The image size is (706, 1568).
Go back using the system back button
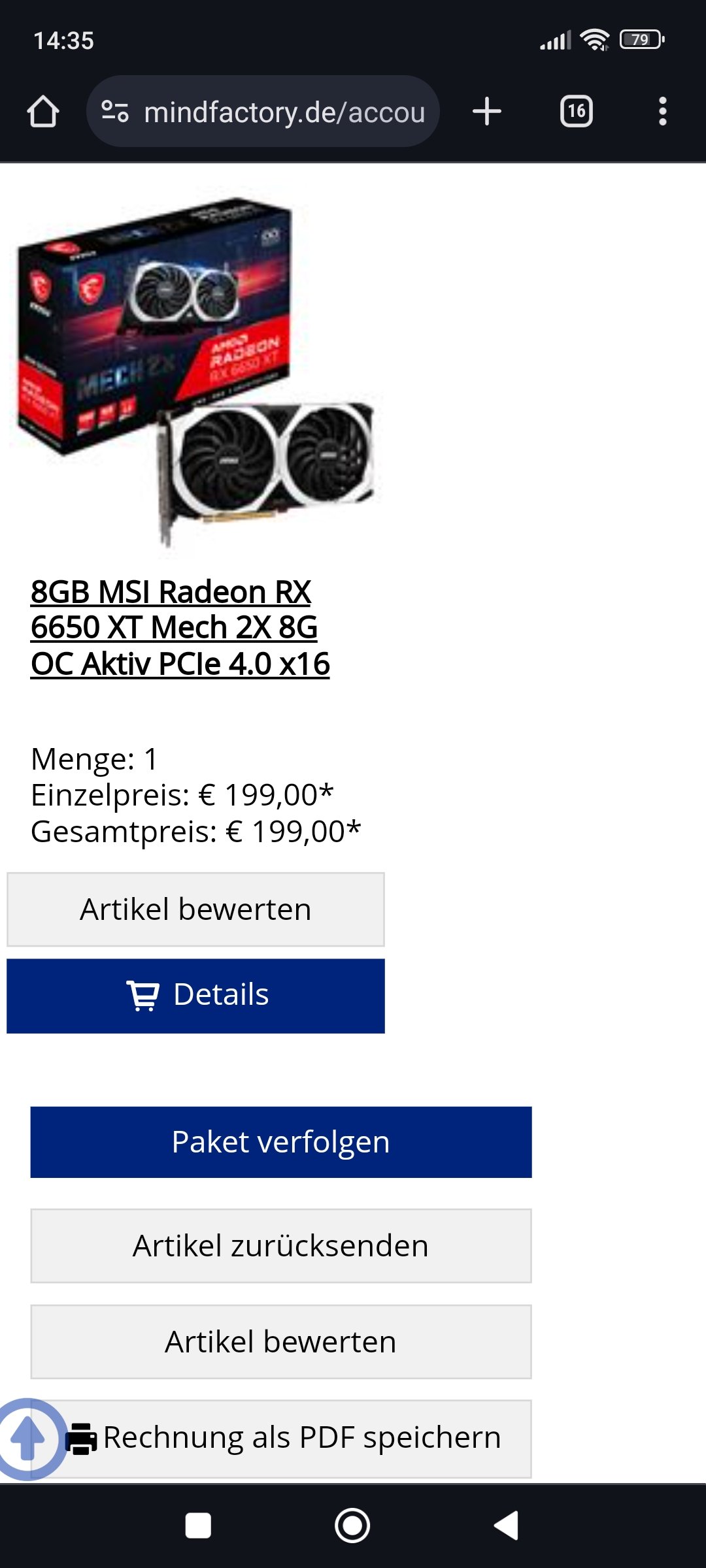point(506,1526)
